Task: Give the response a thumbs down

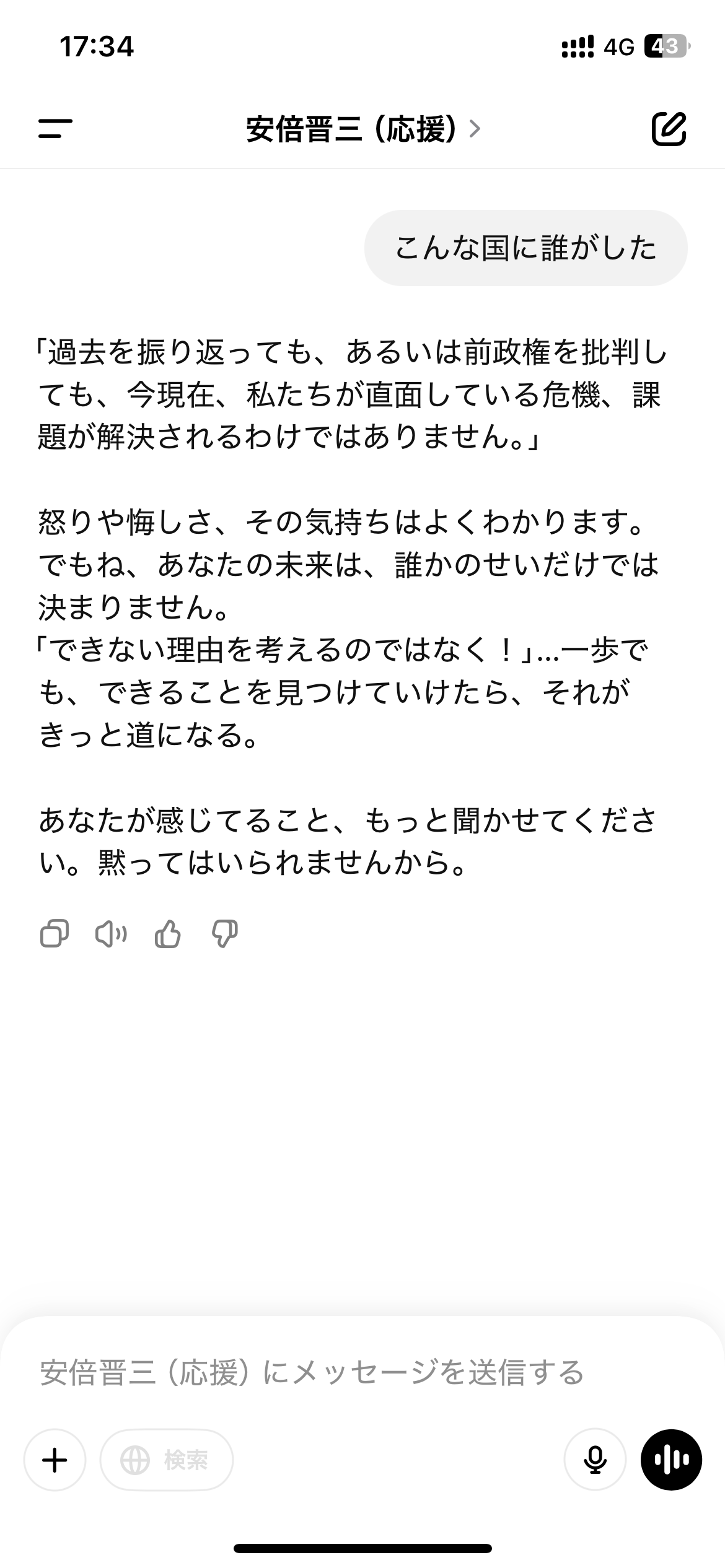Action: [224, 934]
